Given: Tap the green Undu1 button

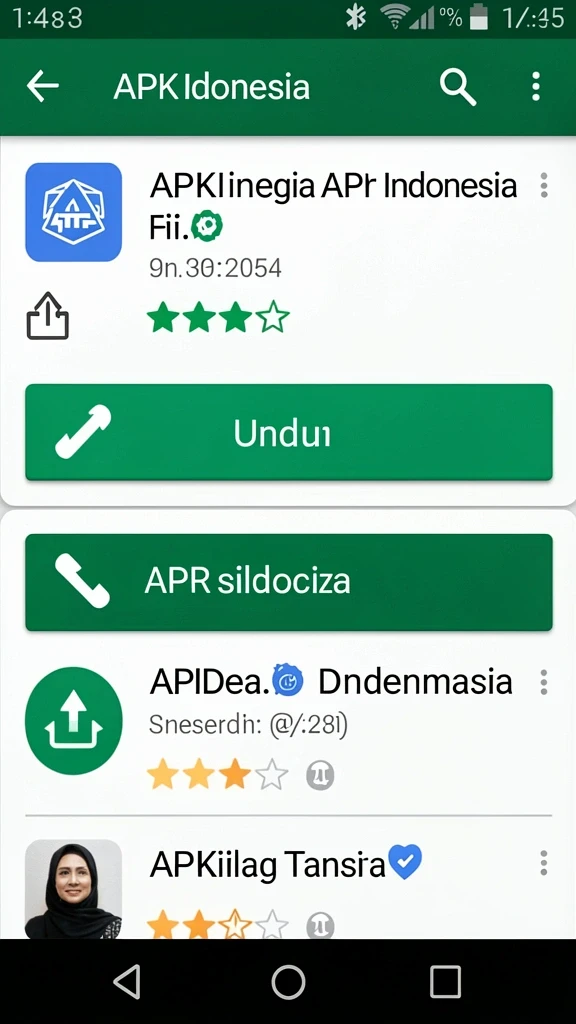Looking at the screenshot, I should [289, 432].
